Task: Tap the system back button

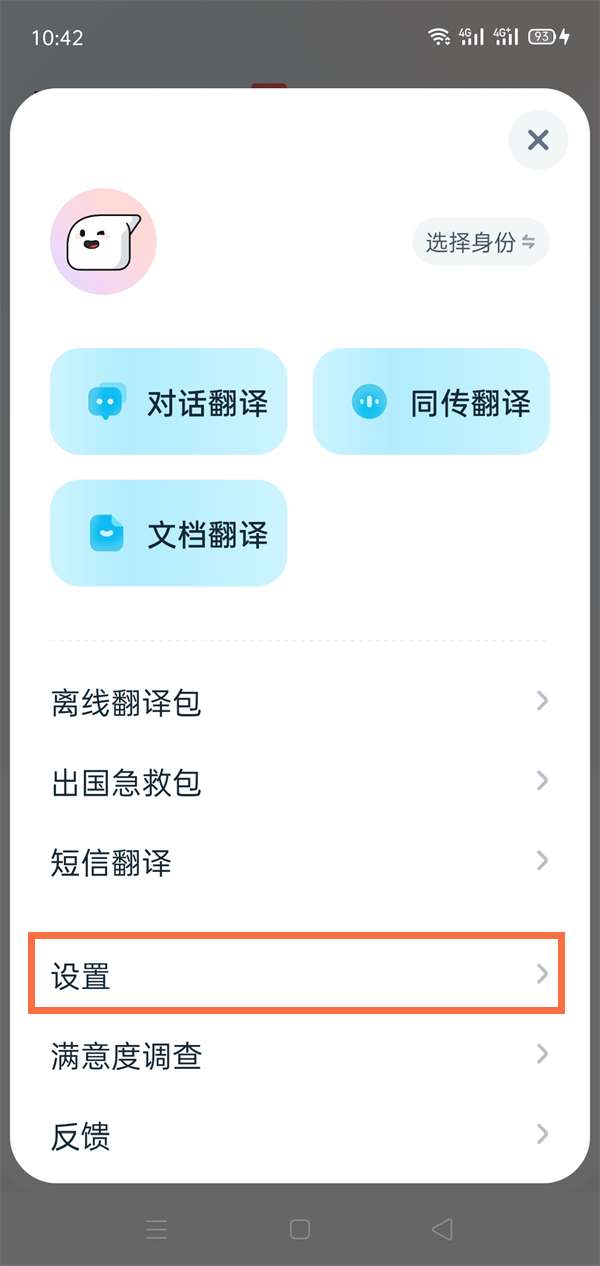Action: tap(442, 1229)
